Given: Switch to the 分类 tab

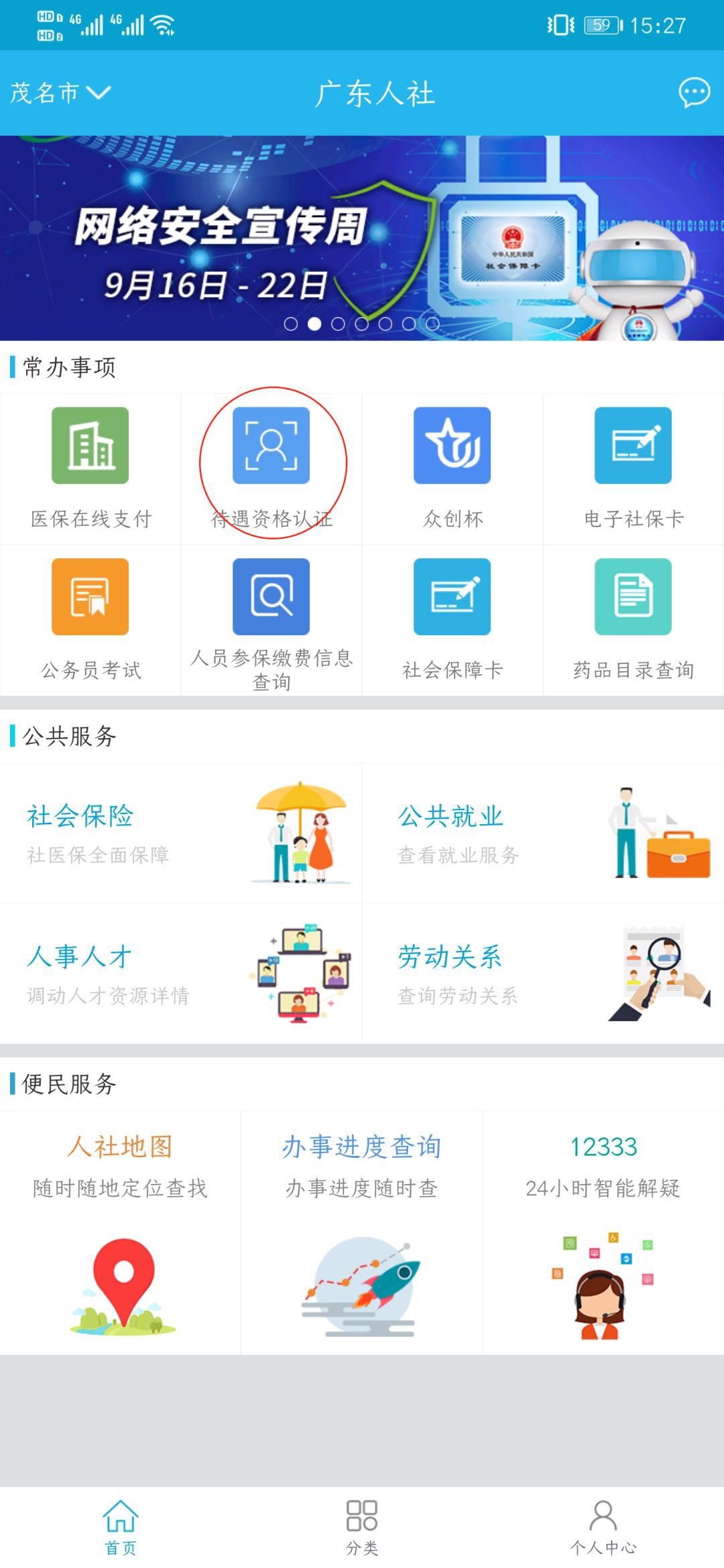Looking at the screenshot, I should (362, 1526).
